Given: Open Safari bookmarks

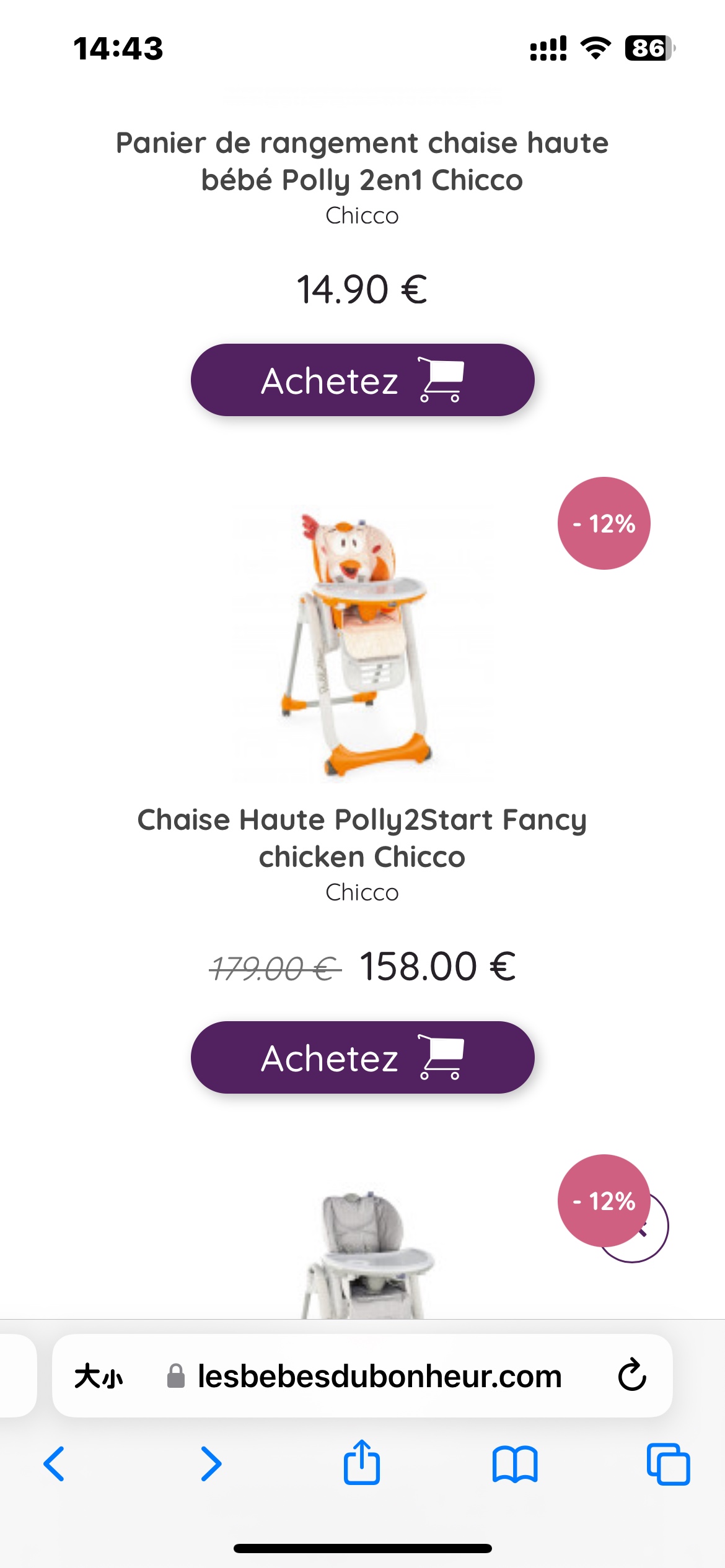Looking at the screenshot, I should pos(515,1464).
